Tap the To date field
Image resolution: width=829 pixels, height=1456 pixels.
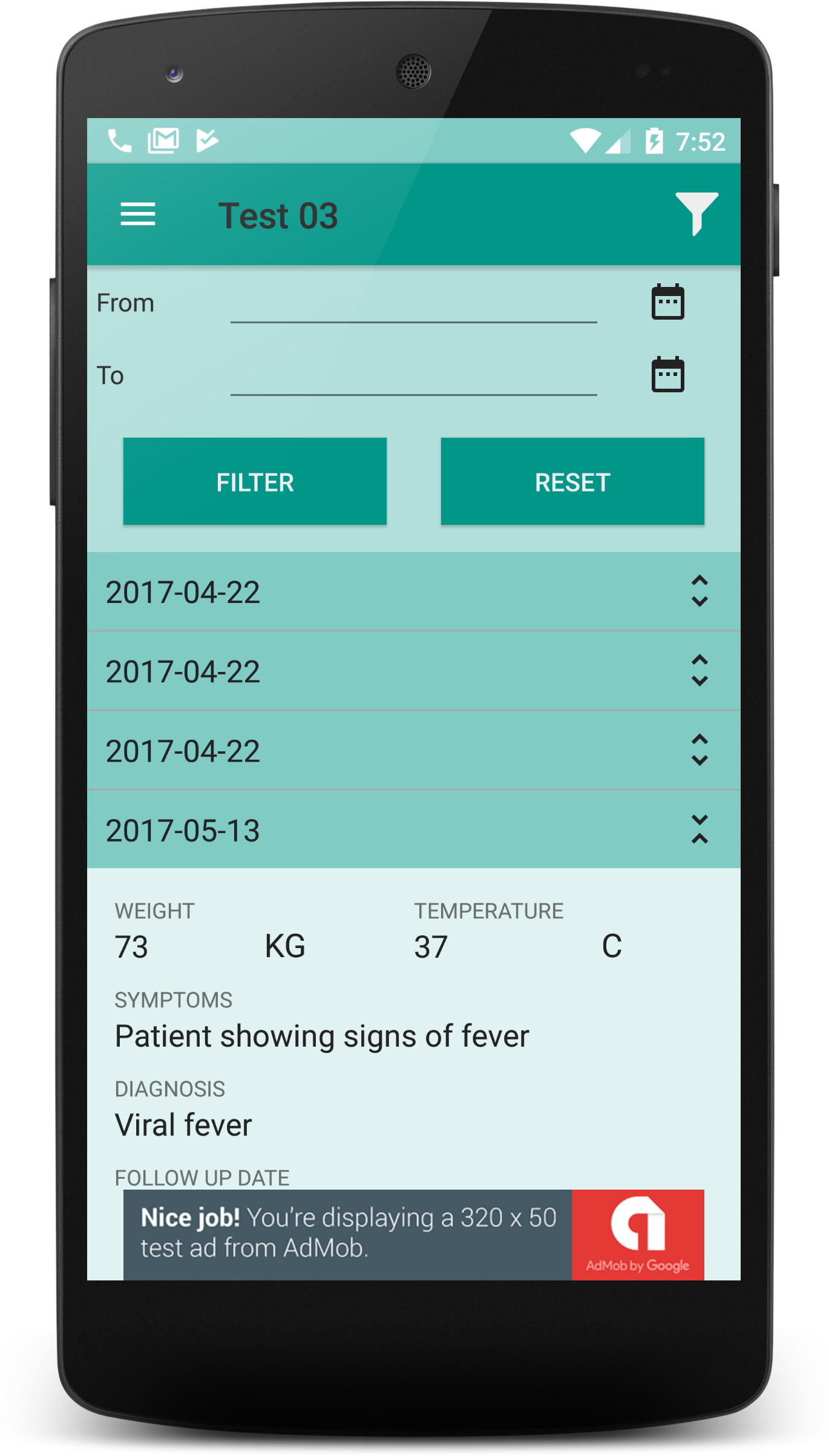(x=413, y=377)
